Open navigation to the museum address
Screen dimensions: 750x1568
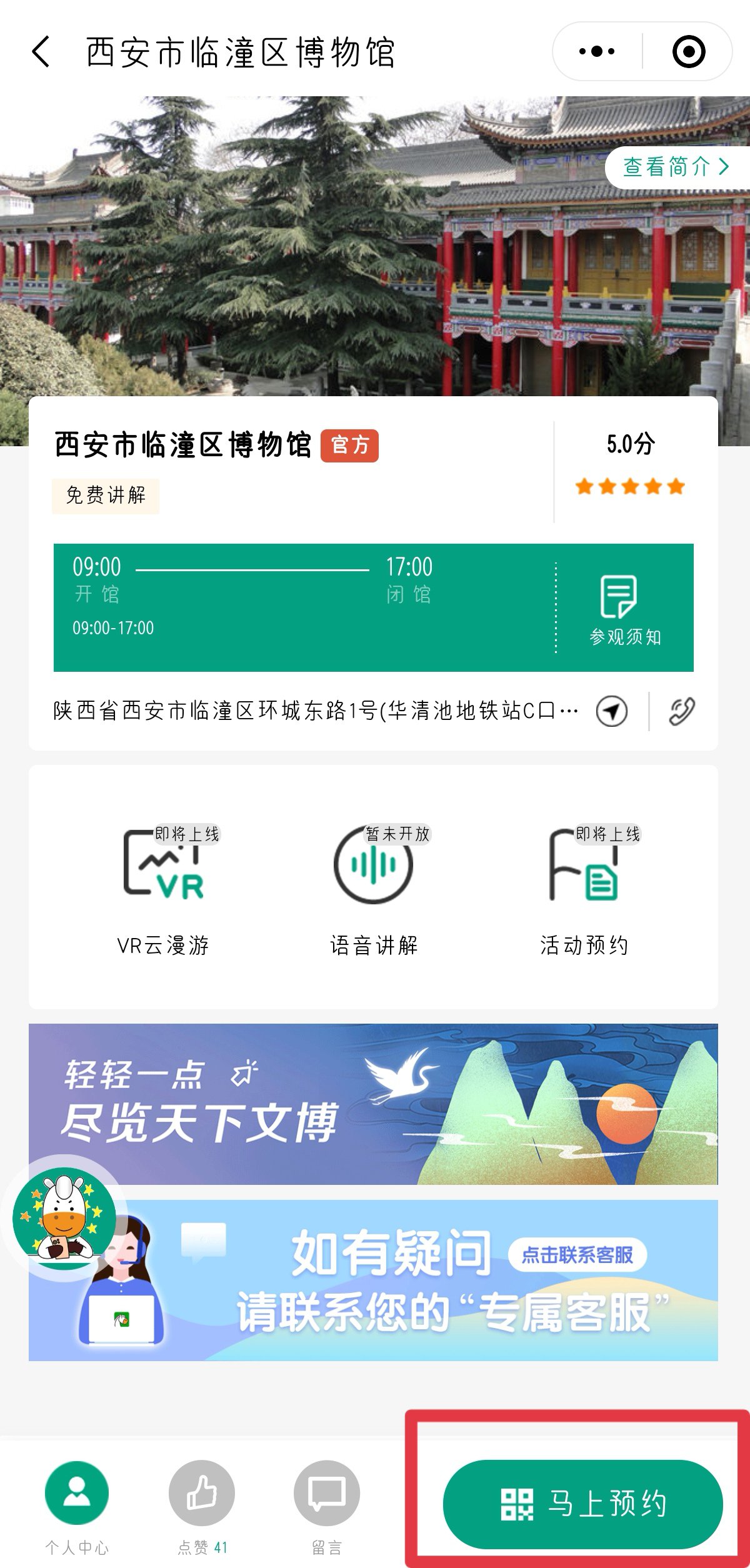coord(611,711)
